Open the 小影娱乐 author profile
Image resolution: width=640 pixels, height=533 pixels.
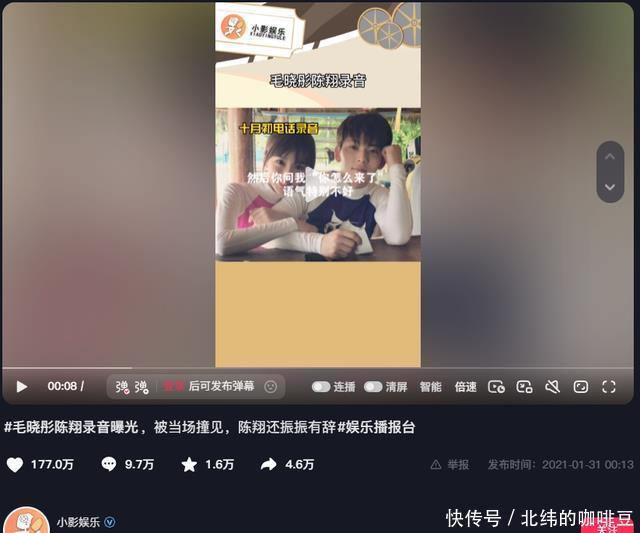78,522
